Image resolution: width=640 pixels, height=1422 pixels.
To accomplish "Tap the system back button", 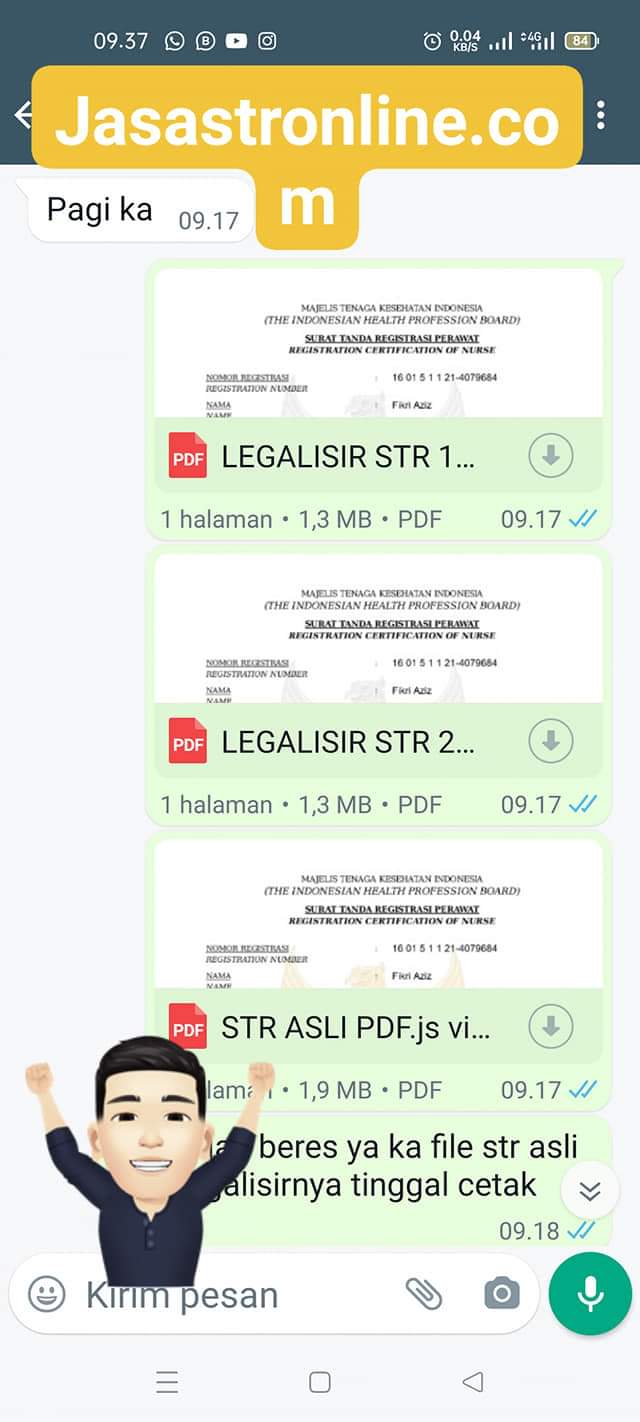I will [473, 1382].
